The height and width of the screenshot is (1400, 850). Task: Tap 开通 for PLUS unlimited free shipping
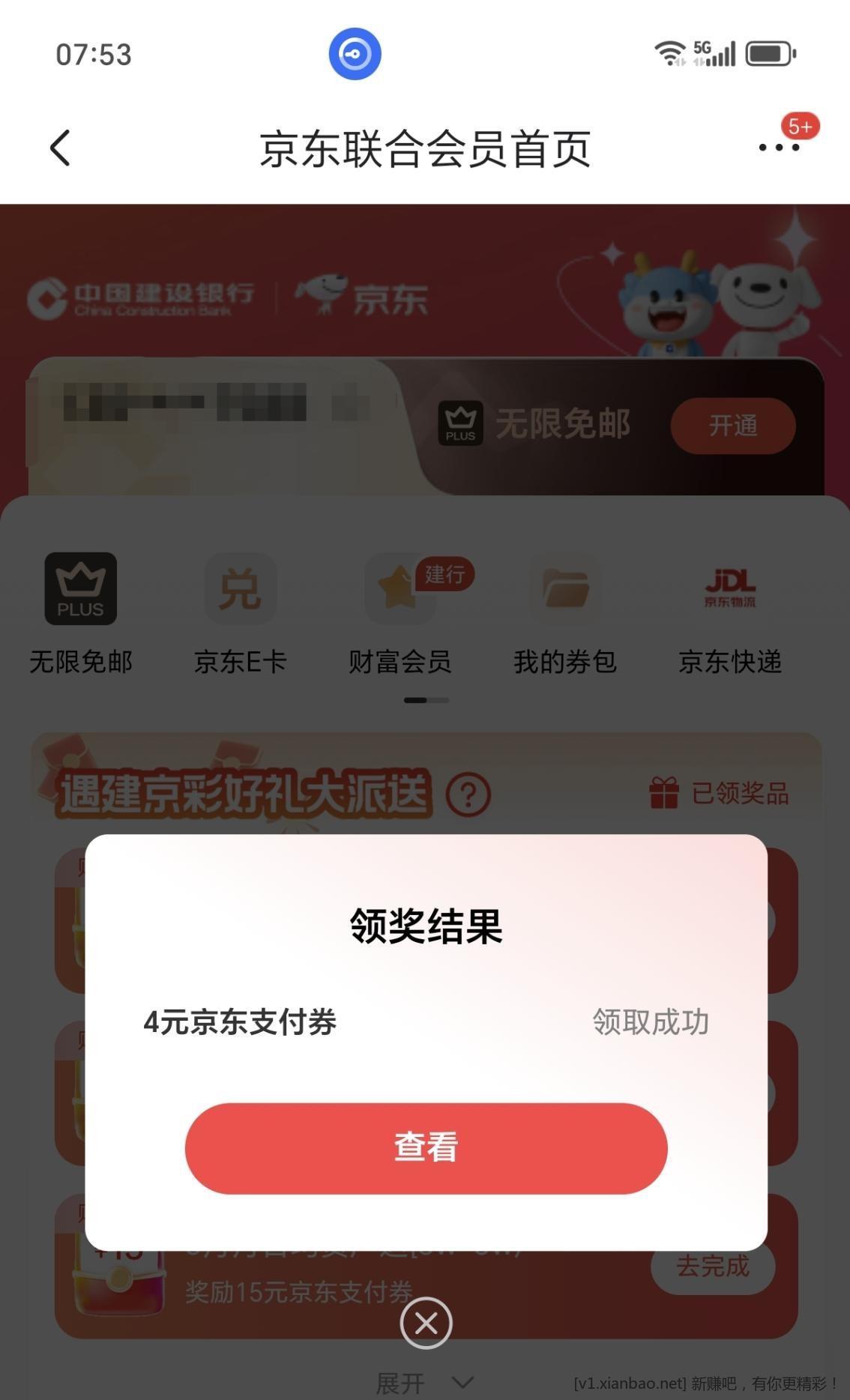[732, 426]
